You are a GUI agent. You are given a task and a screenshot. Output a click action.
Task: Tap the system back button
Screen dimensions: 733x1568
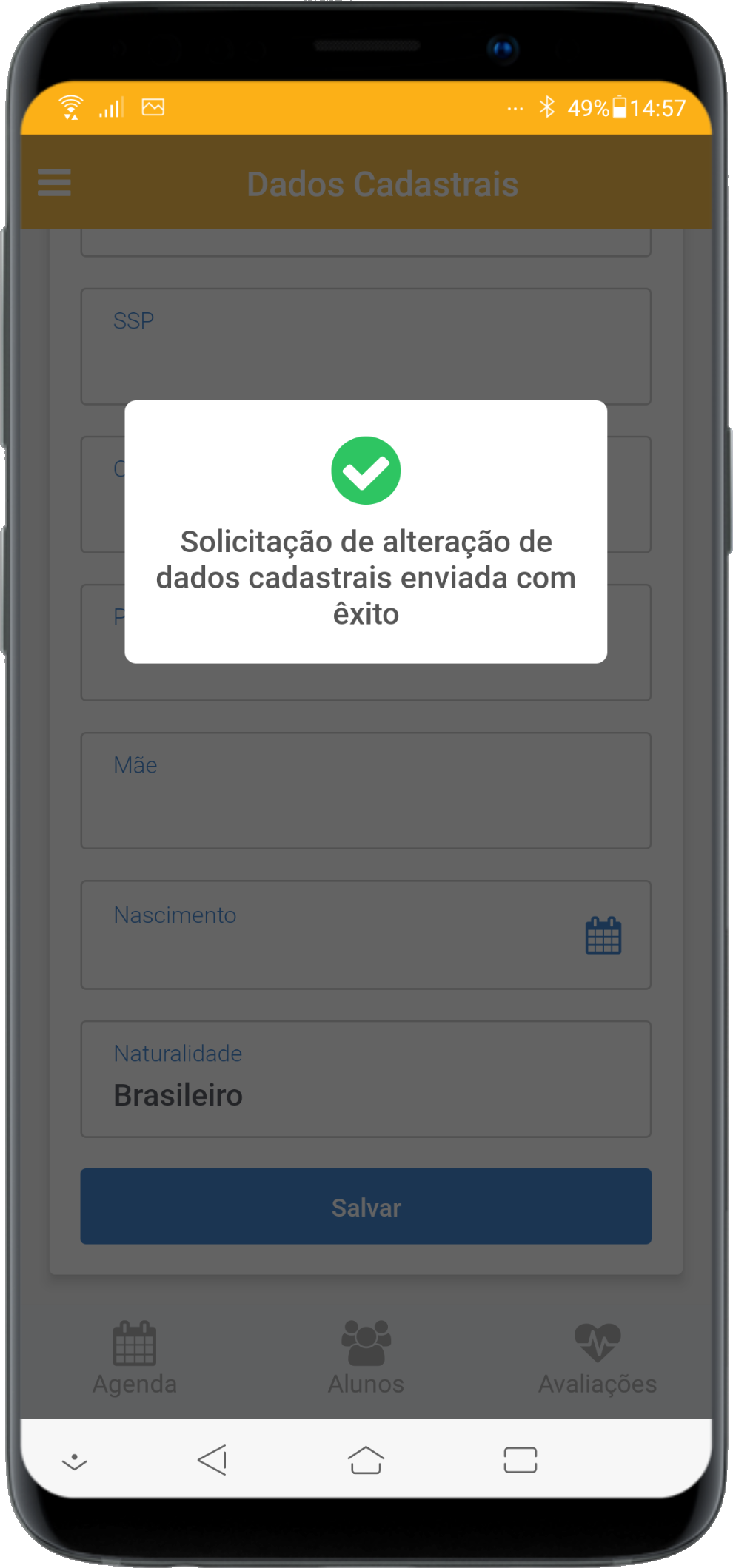(x=212, y=1460)
